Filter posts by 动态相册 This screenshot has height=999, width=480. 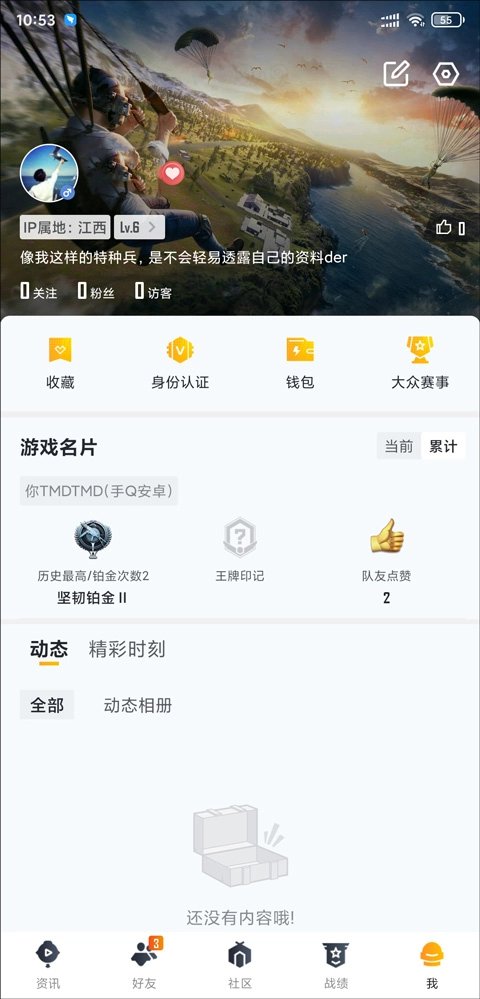138,705
